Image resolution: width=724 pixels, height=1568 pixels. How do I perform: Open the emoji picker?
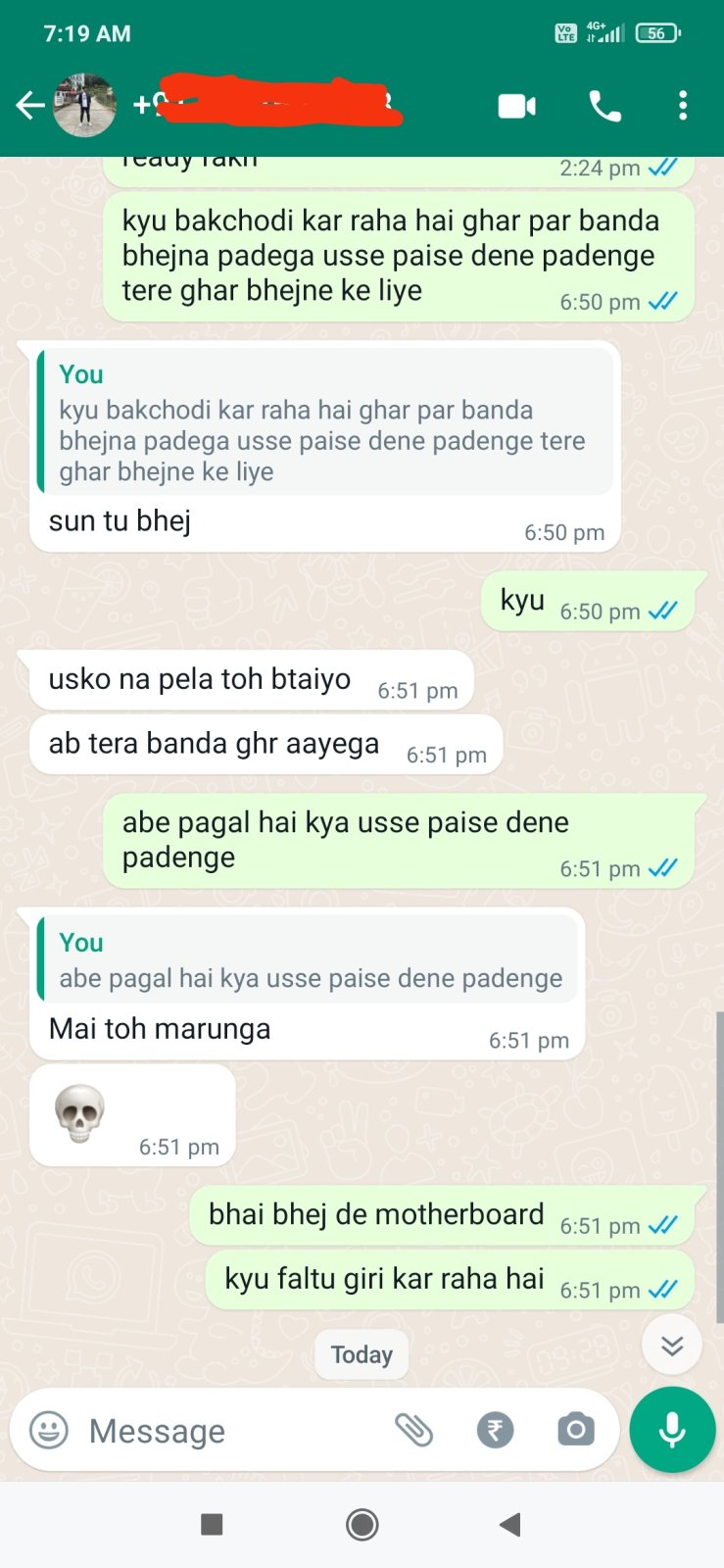coord(49,1431)
